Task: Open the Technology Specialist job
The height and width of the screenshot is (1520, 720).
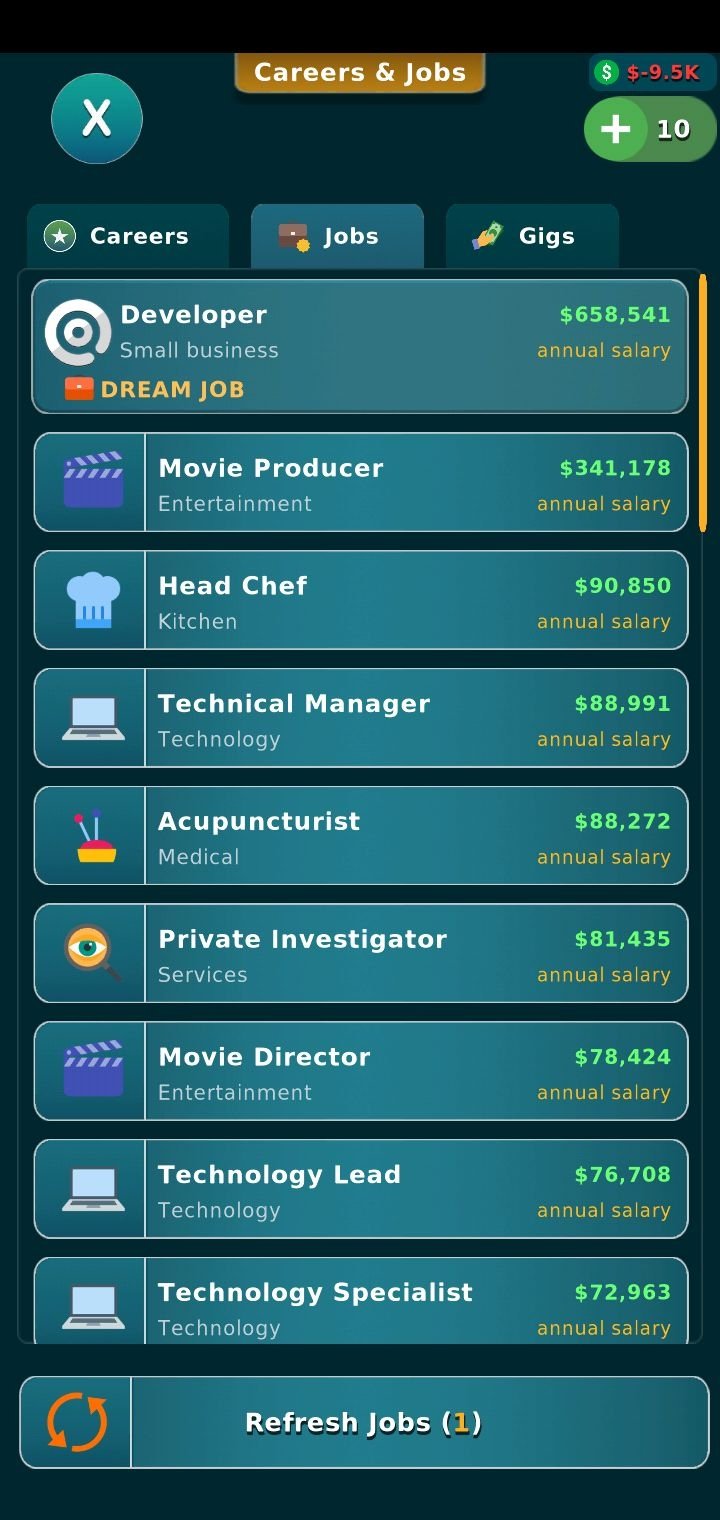Action: (360, 1303)
